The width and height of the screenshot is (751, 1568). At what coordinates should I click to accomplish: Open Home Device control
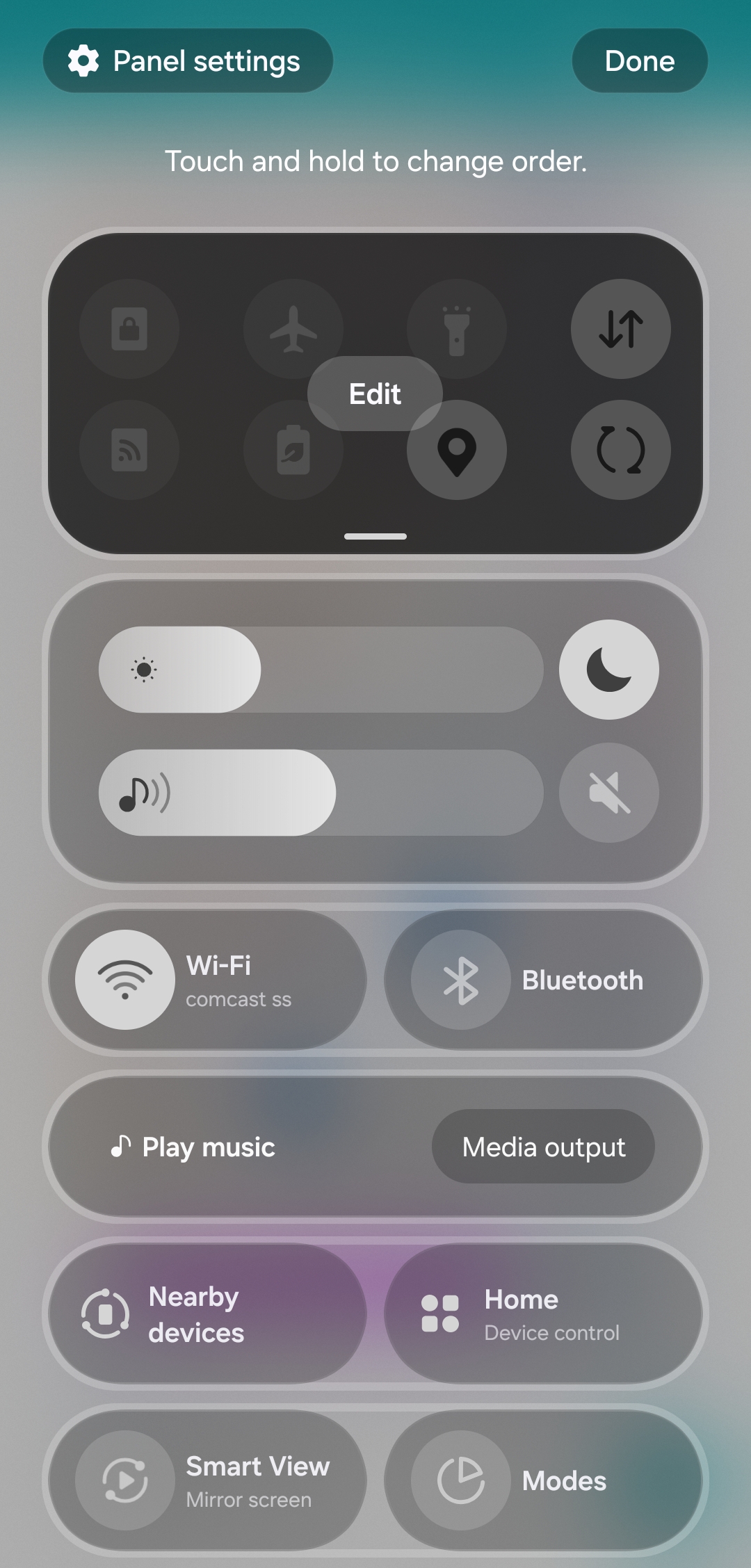543,1314
